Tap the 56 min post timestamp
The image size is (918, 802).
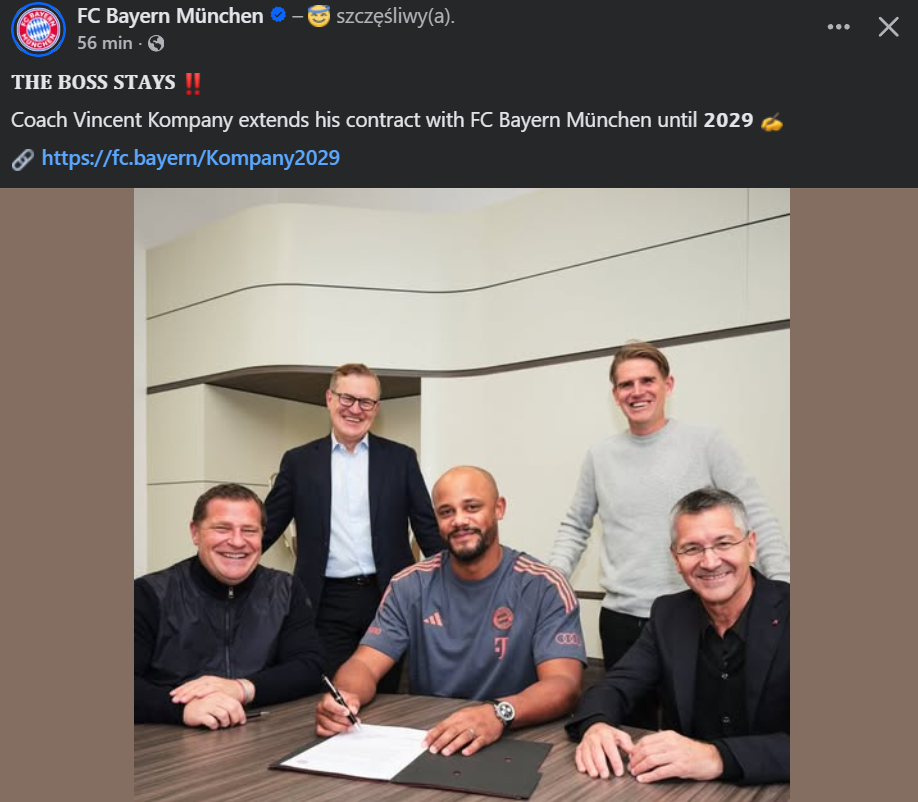click(x=104, y=43)
